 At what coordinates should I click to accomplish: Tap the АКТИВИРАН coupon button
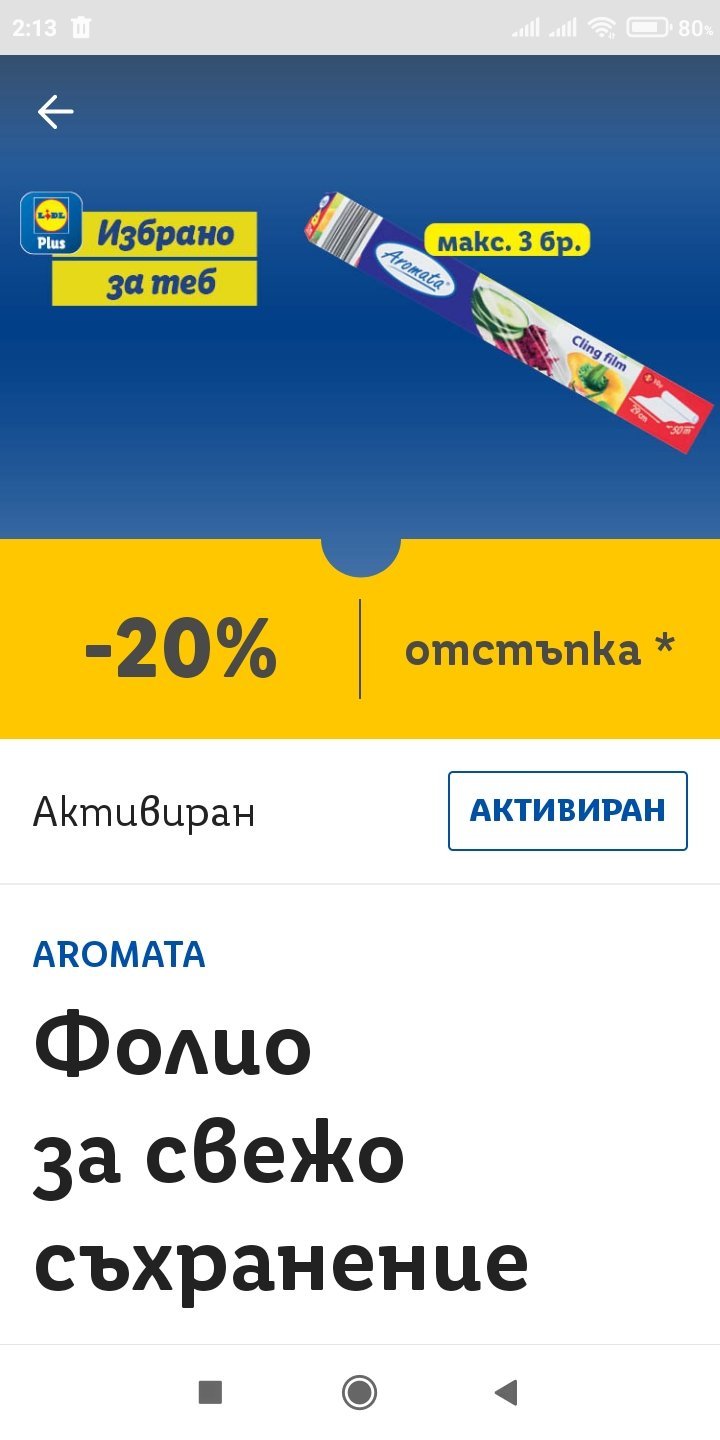click(x=567, y=810)
